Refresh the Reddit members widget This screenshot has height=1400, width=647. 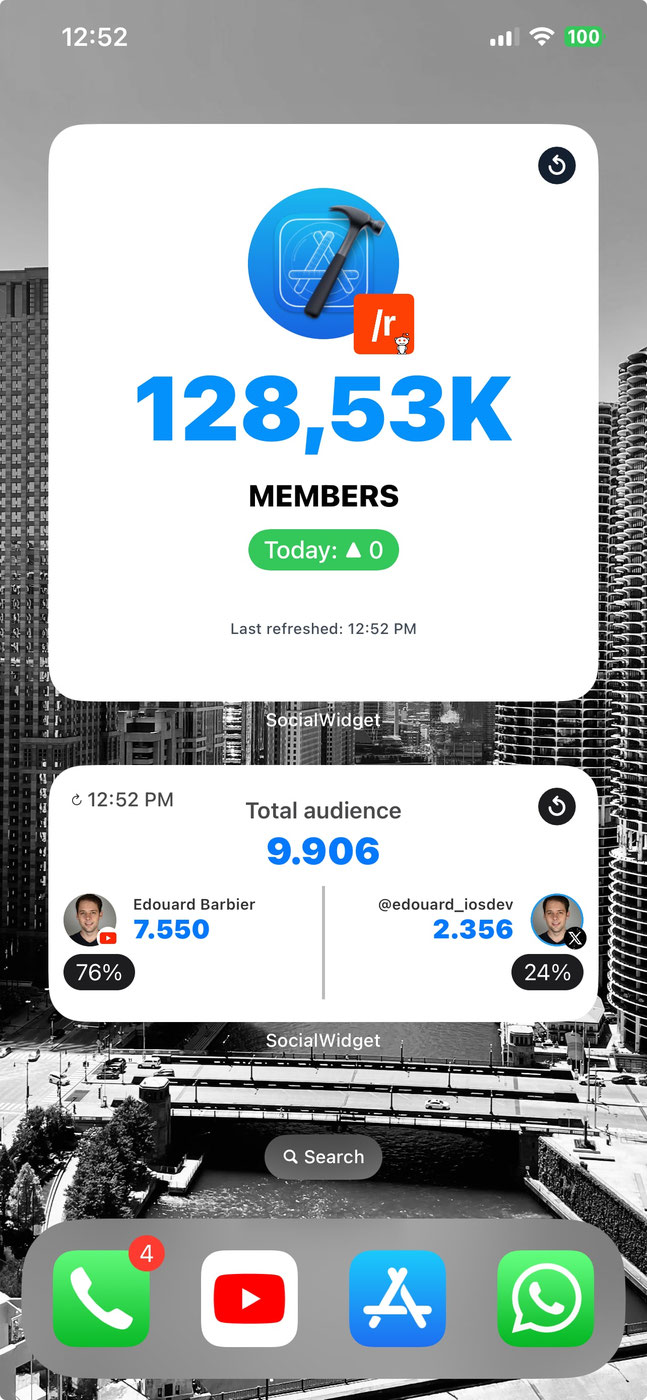(557, 165)
